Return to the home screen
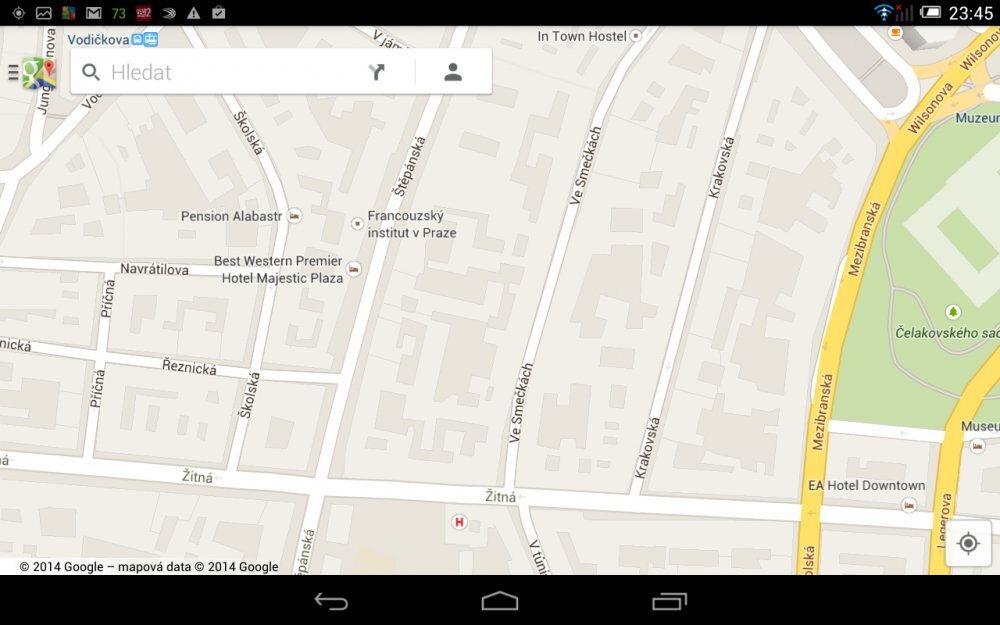This screenshot has height=625, width=1000. point(500,601)
